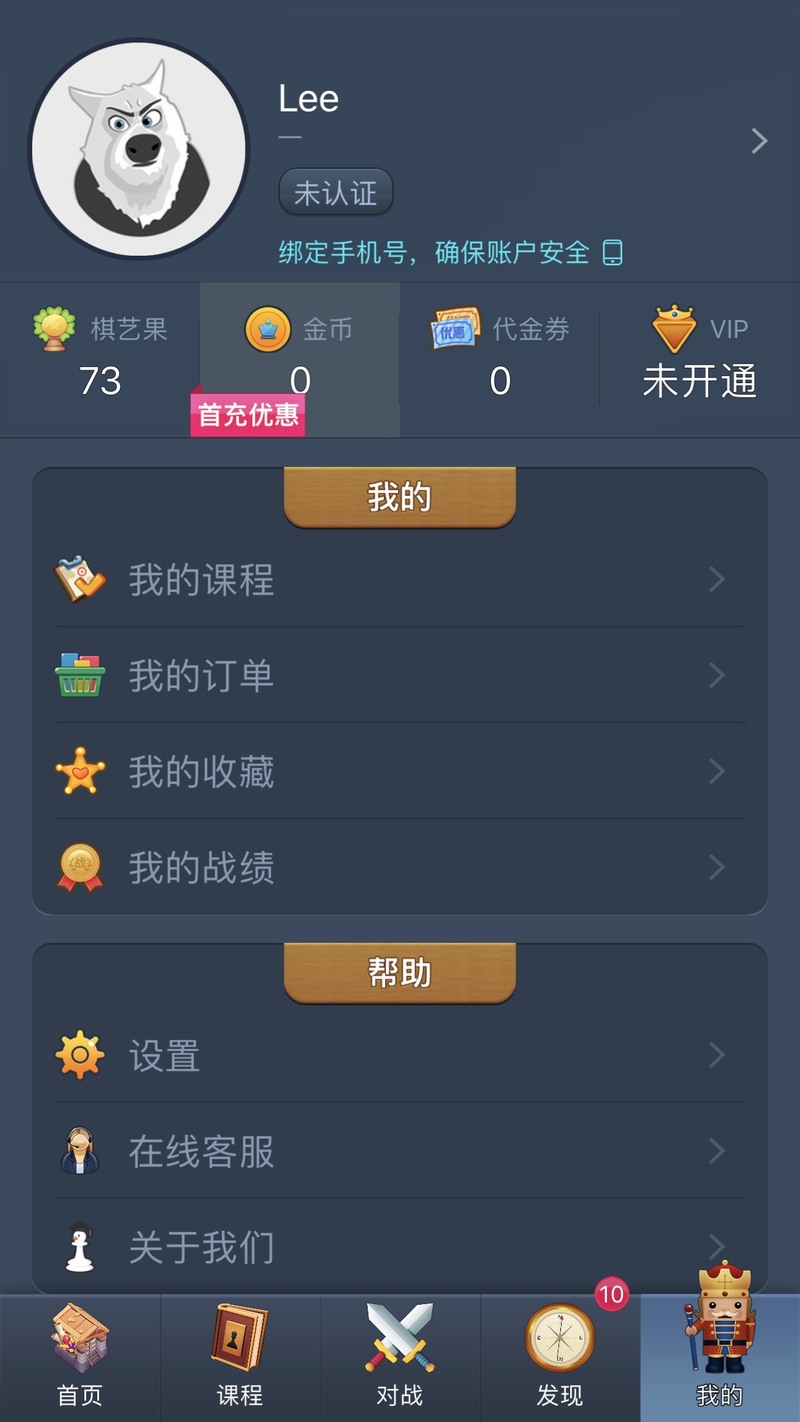Go to the 发现 tab
Screen dimensions: 800x1422
560,1358
